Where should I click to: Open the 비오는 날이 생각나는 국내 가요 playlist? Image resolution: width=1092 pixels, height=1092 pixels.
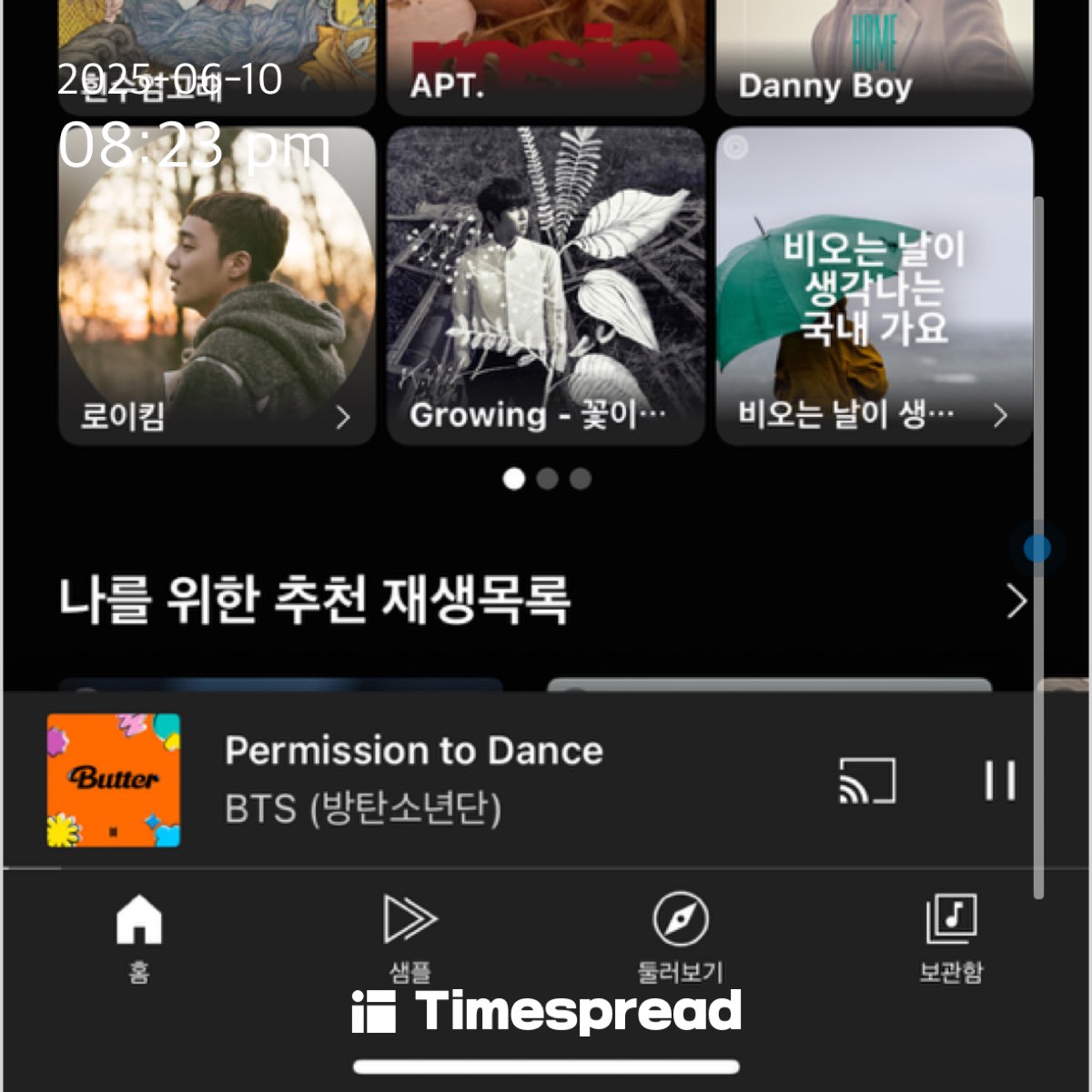point(874,286)
